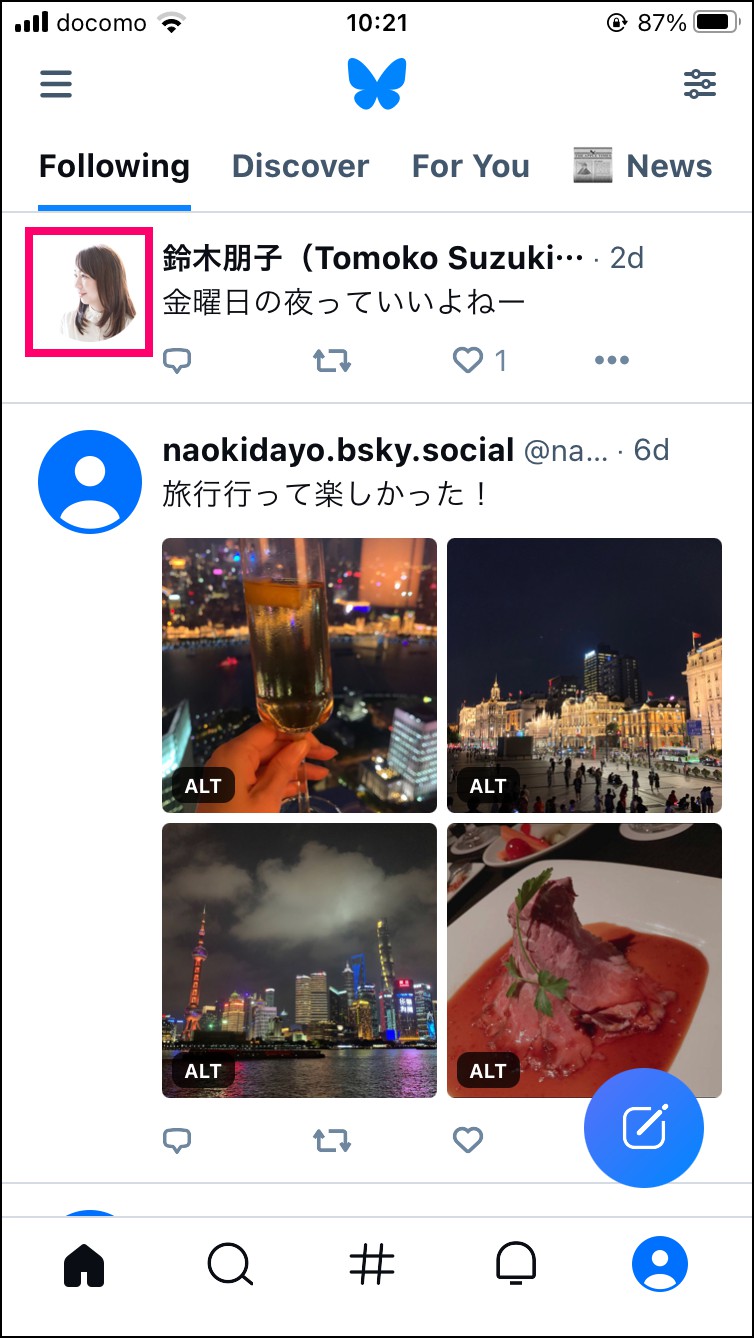View the champagne glass photo
The image size is (754, 1338).
coord(299,675)
